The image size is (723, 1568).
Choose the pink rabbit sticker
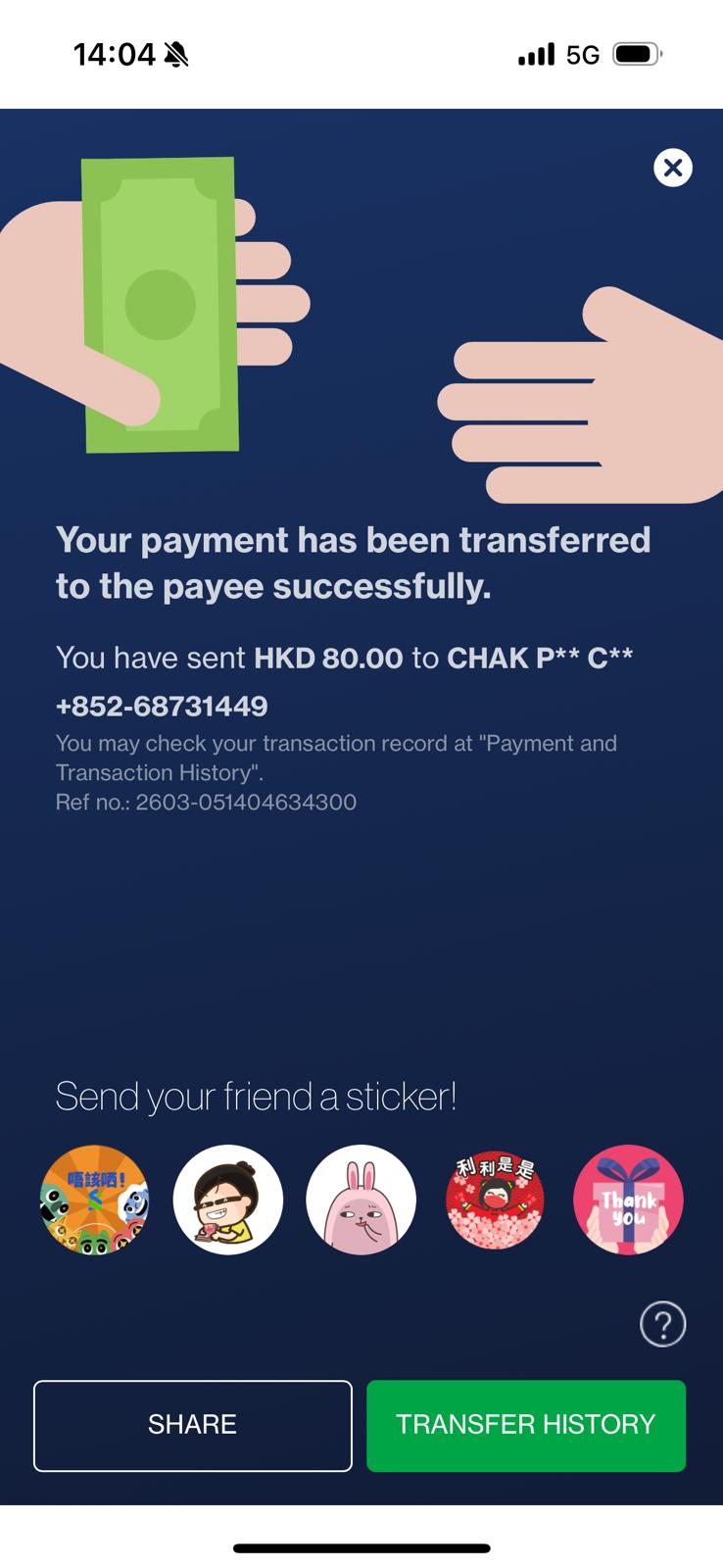[361, 1200]
